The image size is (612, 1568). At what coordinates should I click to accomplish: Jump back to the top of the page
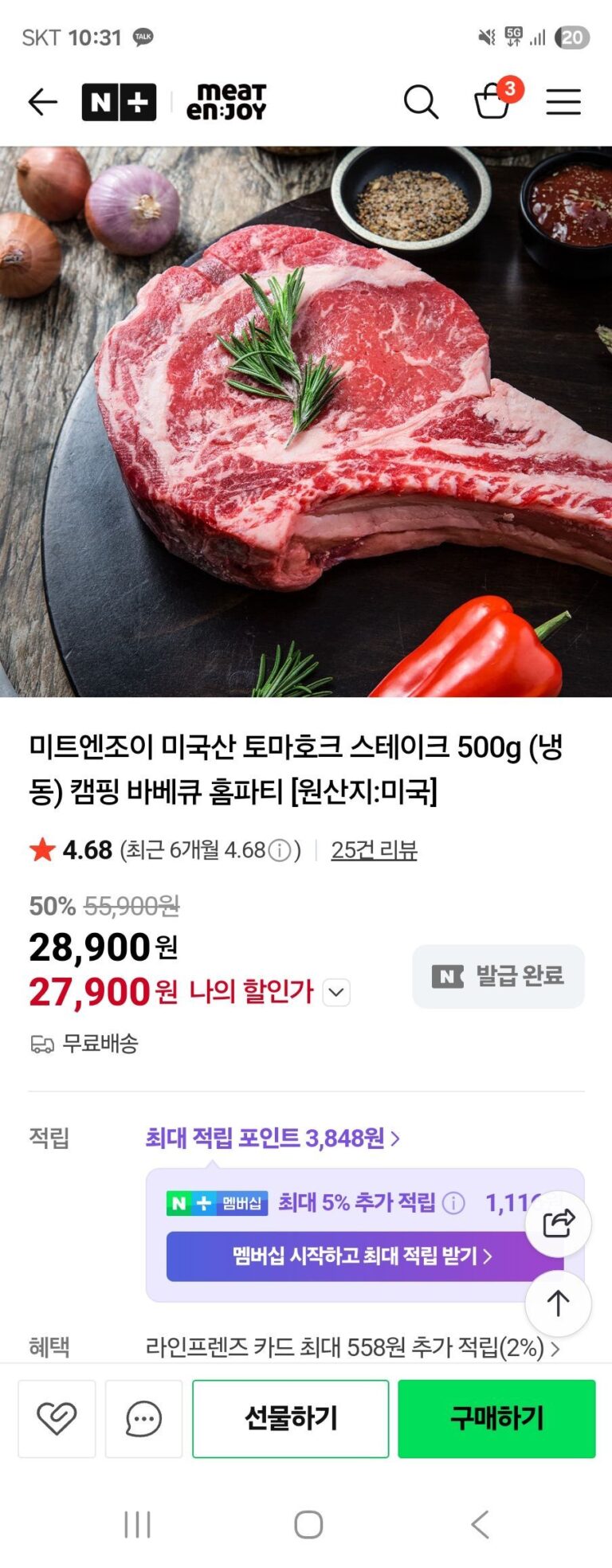click(x=558, y=1303)
